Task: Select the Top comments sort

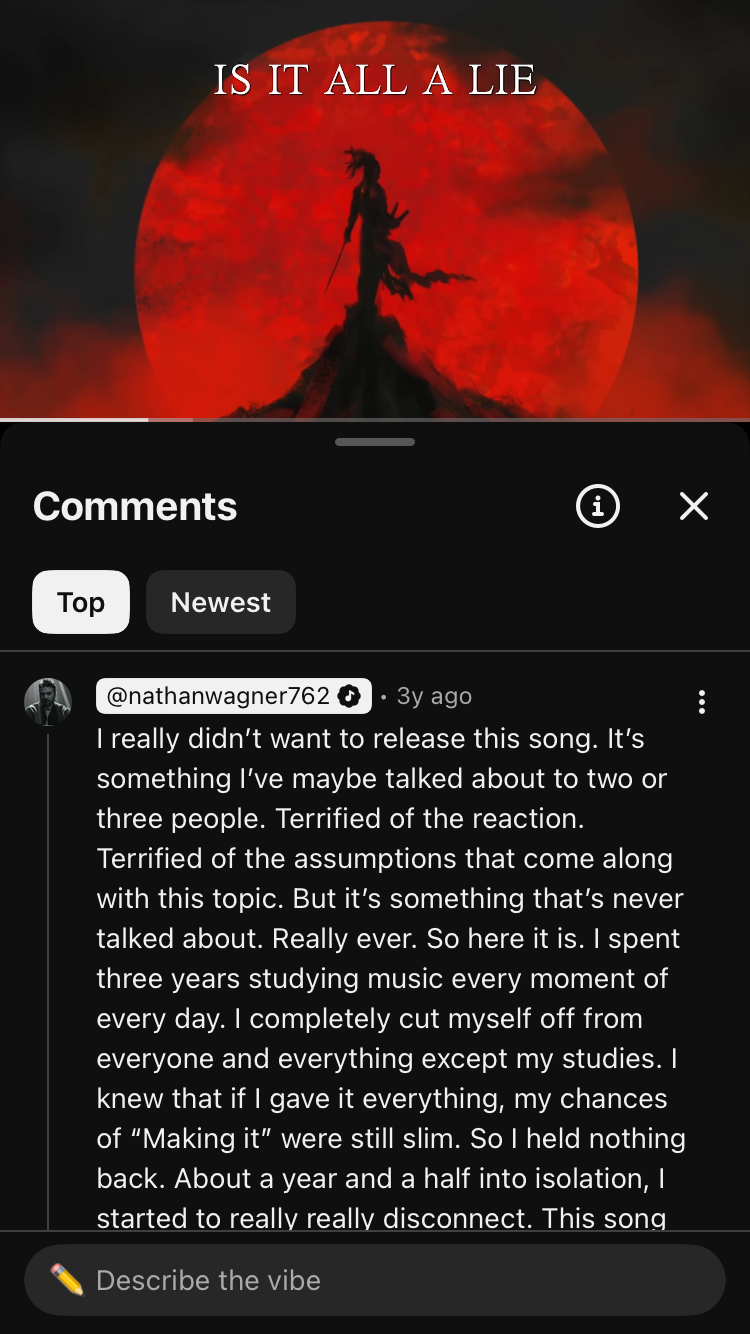Action: (81, 602)
